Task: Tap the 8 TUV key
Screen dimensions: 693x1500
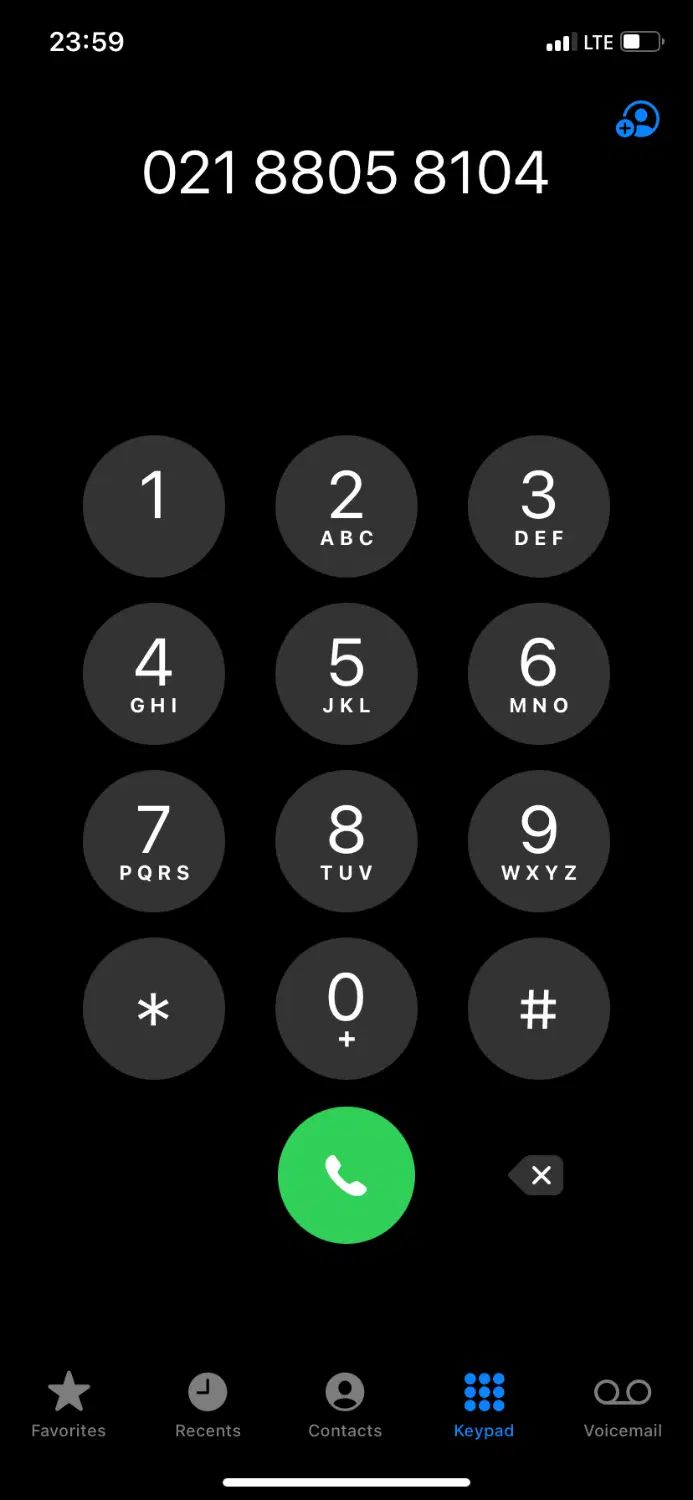Action: pos(346,841)
